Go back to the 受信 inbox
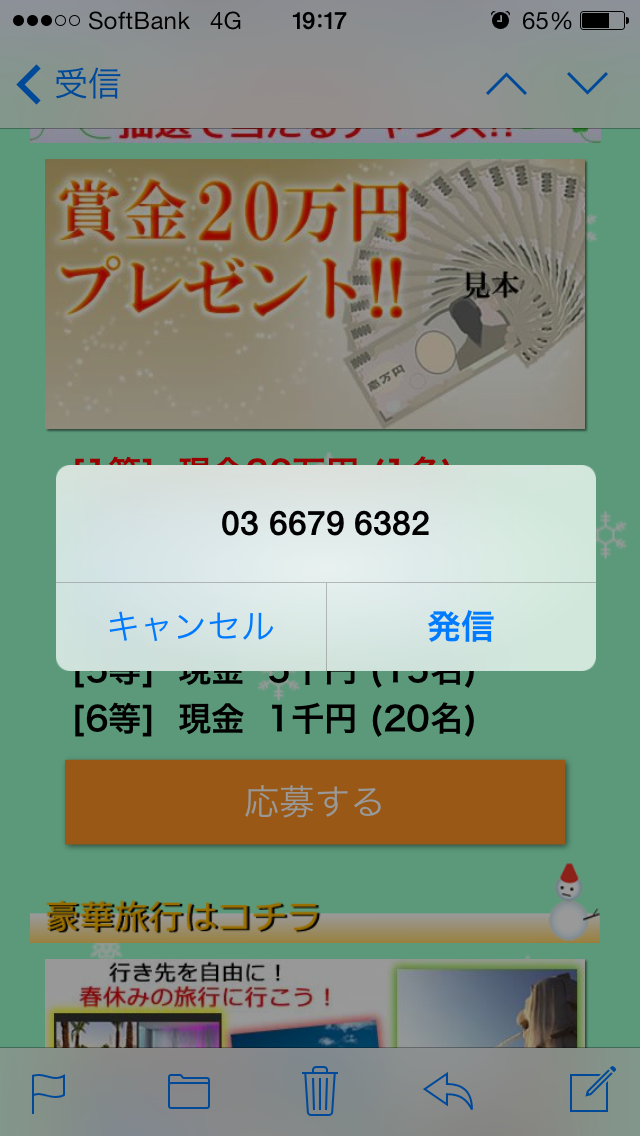This screenshot has height=1136, width=640. (68, 85)
